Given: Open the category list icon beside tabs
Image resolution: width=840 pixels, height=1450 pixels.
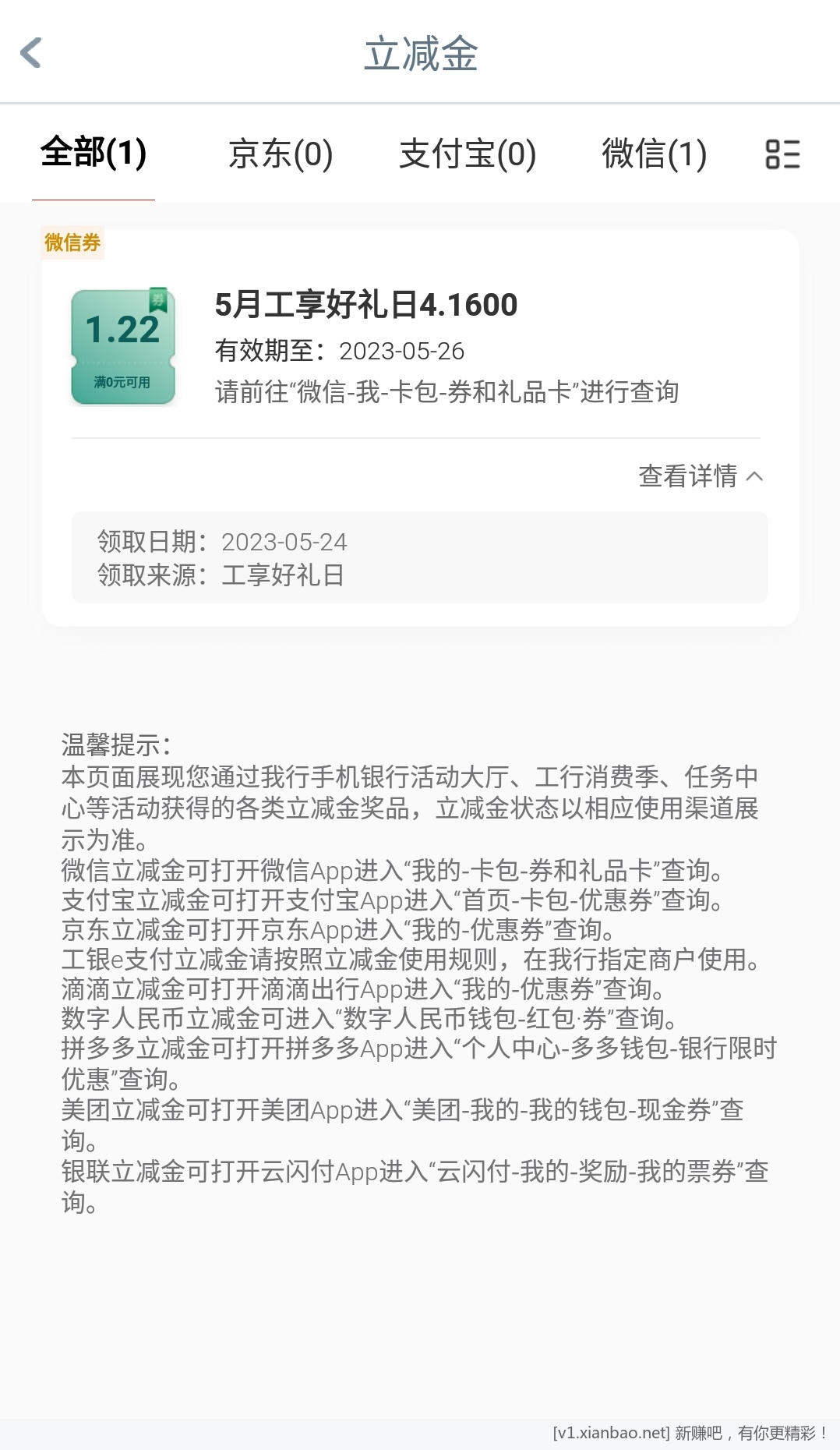Looking at the screenshot, I should pos(782,154).
